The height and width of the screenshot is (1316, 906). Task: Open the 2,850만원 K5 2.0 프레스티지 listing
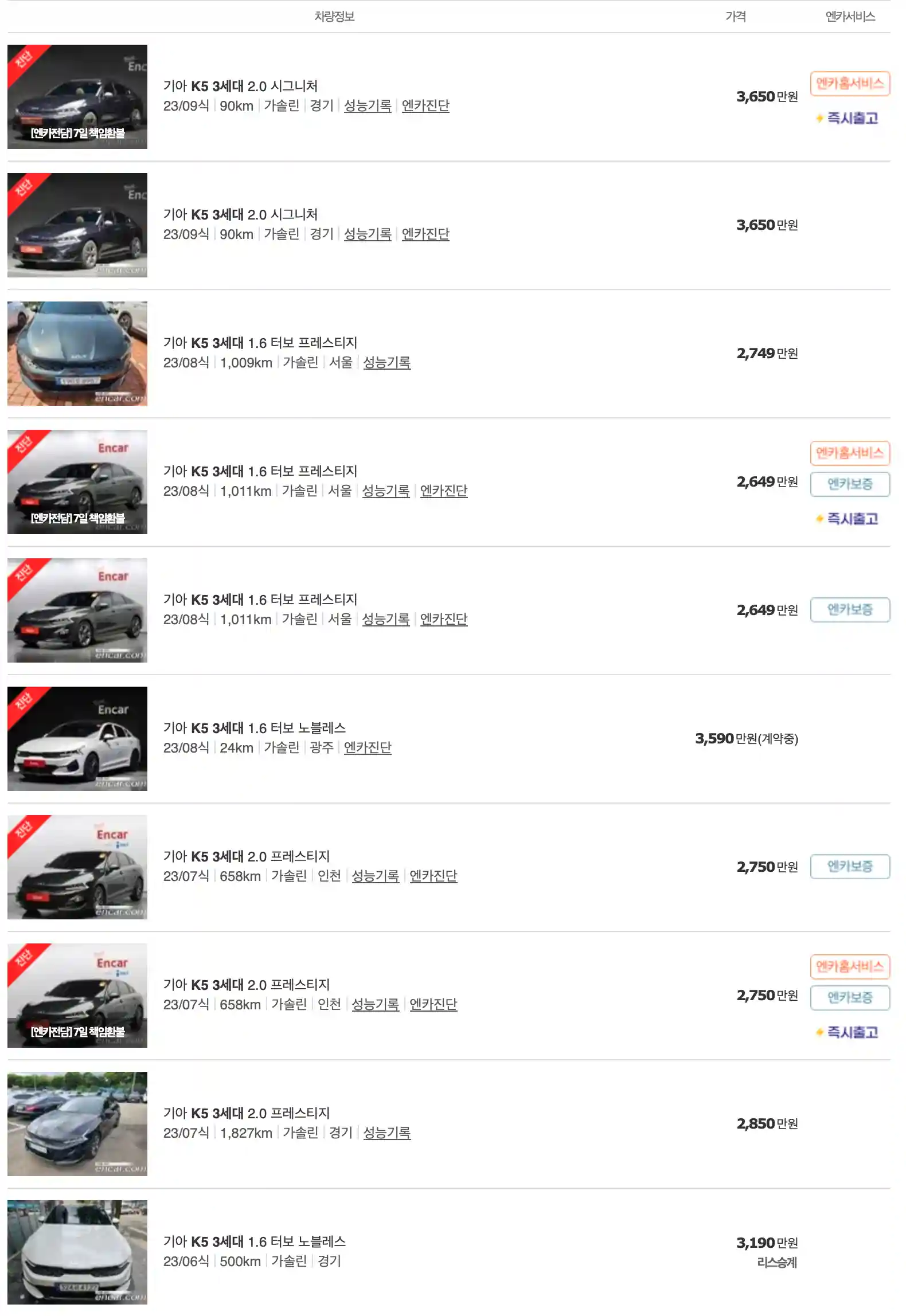[x=247, y=1113]
